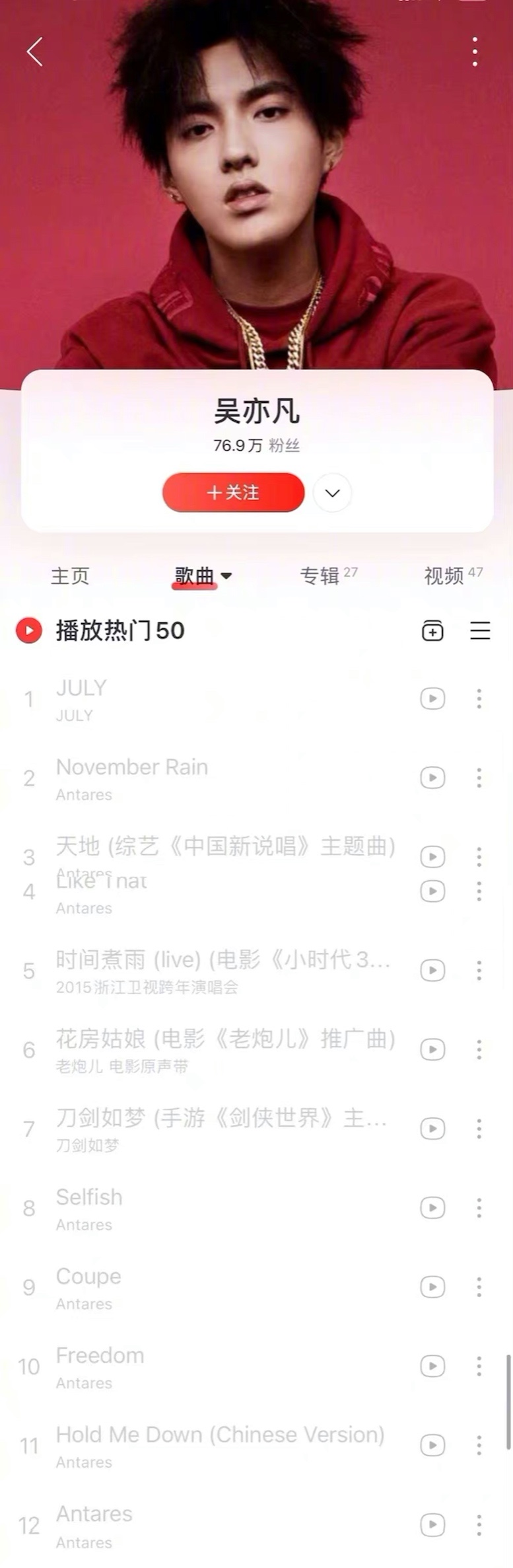
Task: Select the song Coupe
Action: tap(88, 1277)
